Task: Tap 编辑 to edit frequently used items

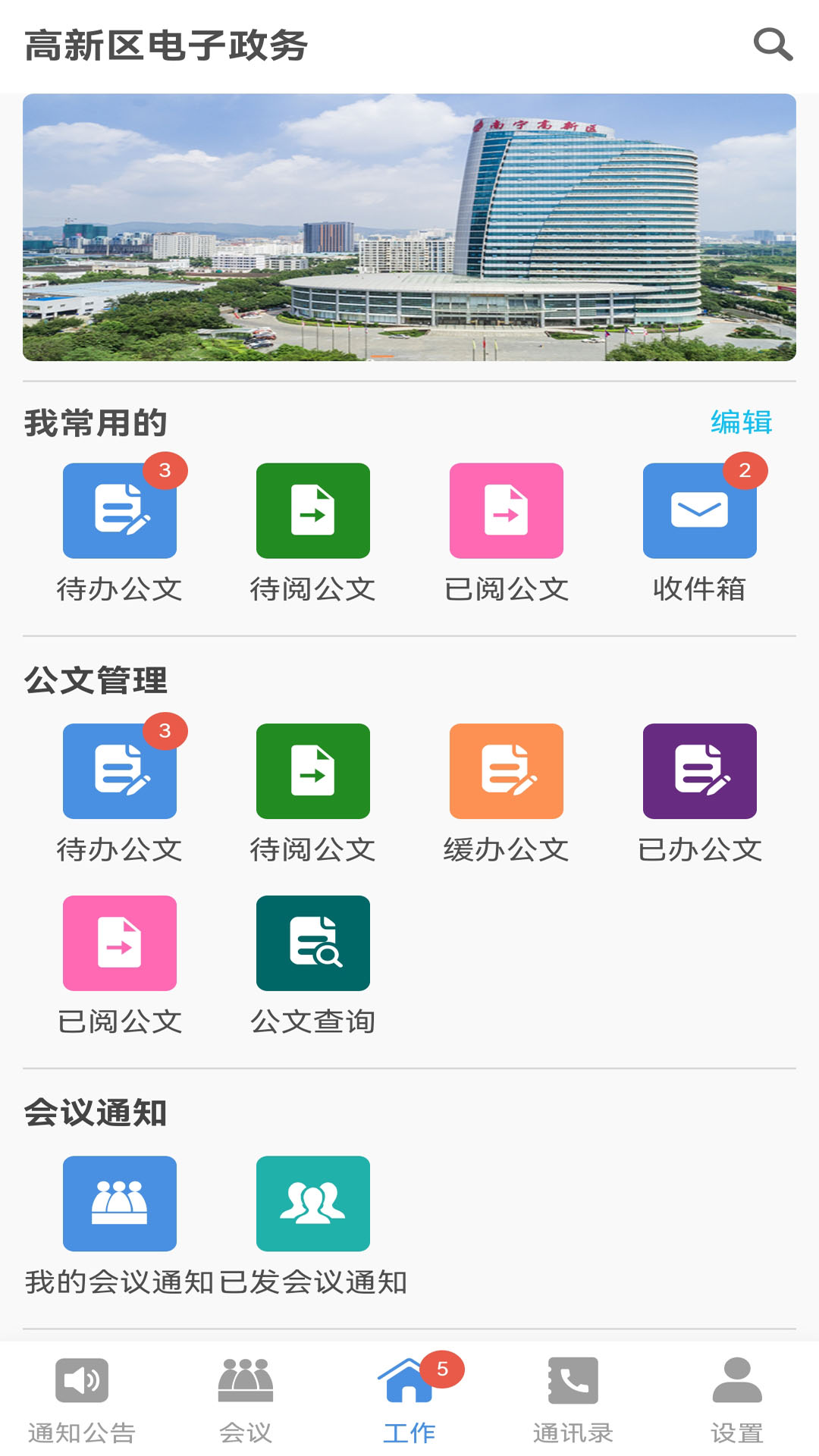Action: (741, 422)
